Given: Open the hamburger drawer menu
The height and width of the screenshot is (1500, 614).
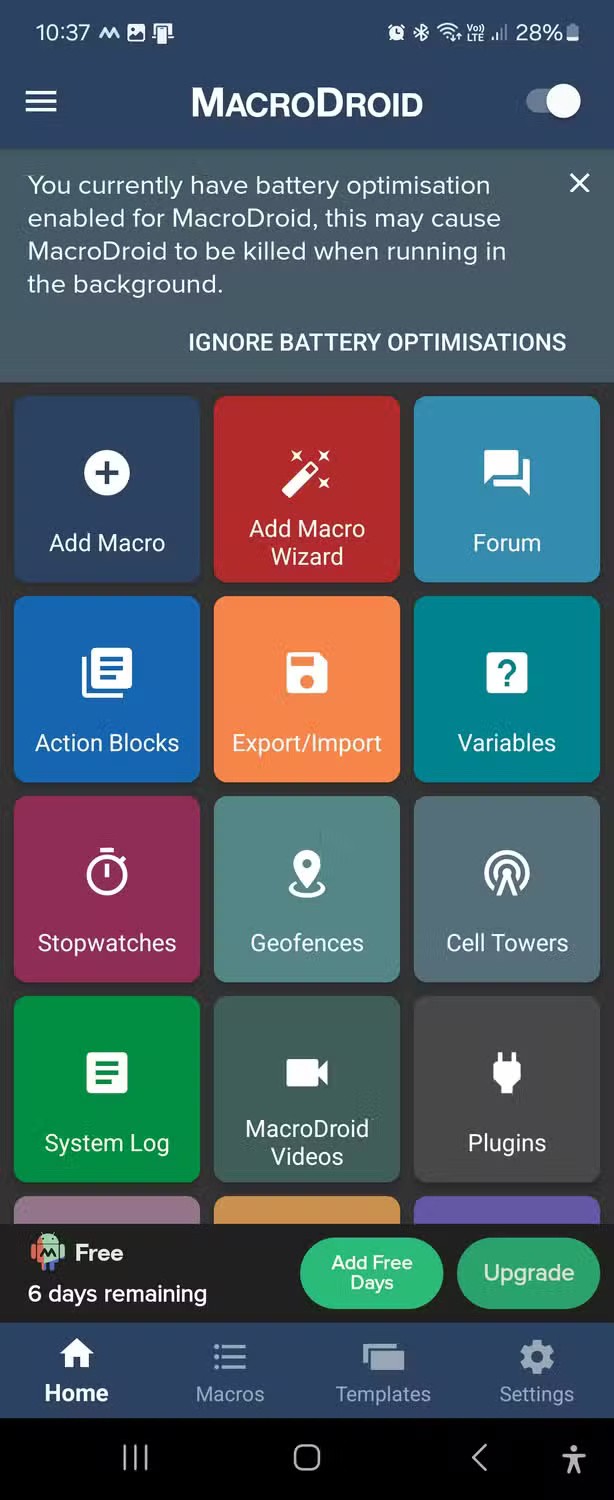Looking at the screenshot, I should (x=41, y=101).
